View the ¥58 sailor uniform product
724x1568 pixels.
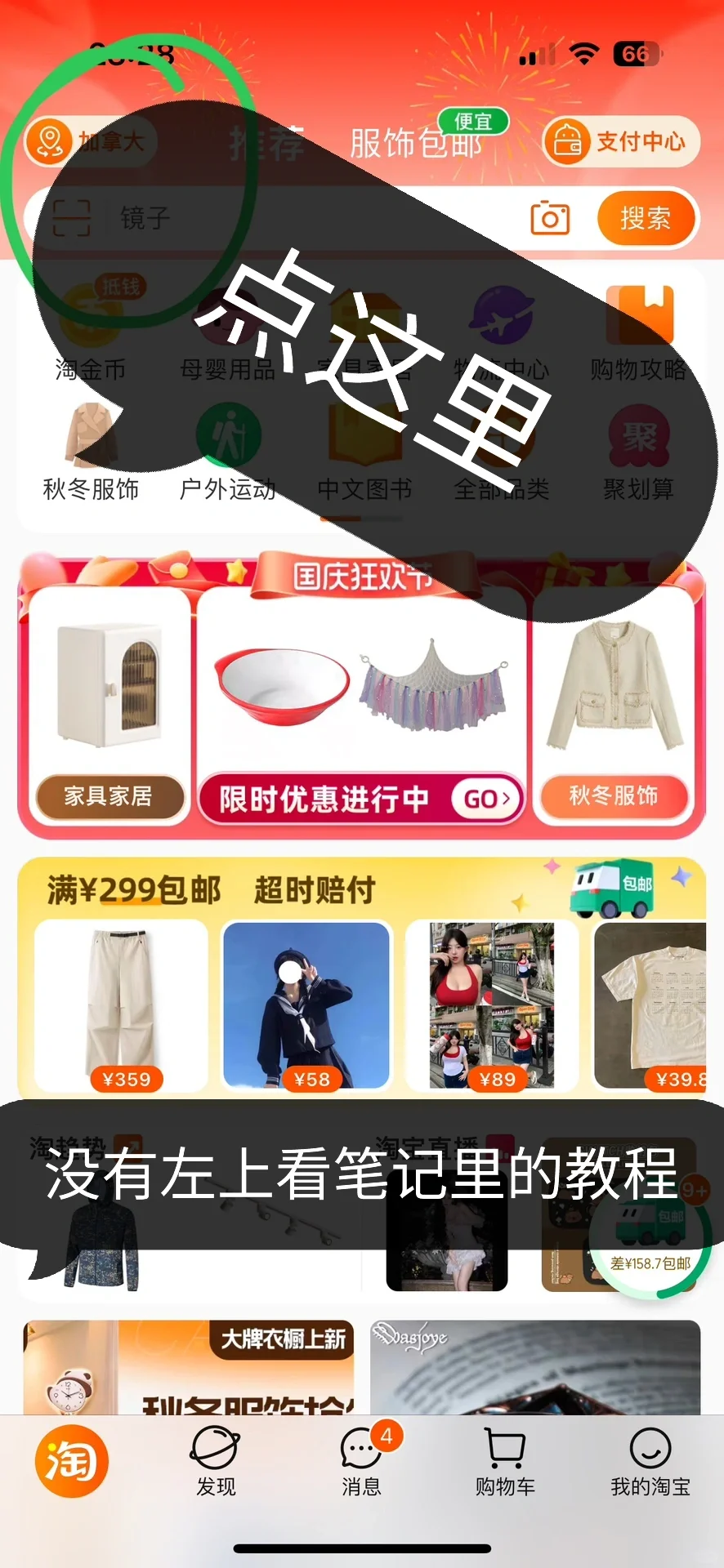[x=306, y=1005]
